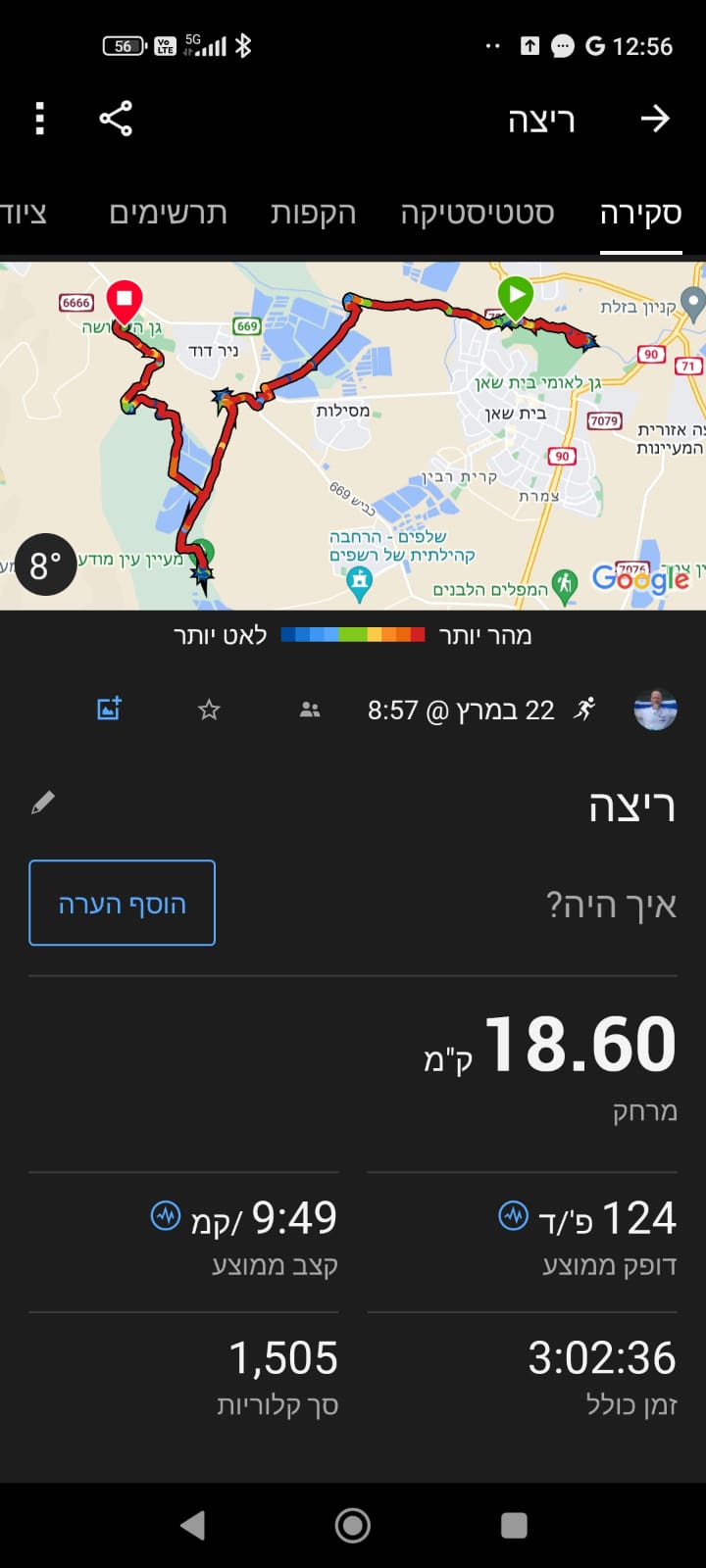This screenshot has width=706, height=1568.
Task: Open pace details icon beside 9:49
Action: [165, 1216]
